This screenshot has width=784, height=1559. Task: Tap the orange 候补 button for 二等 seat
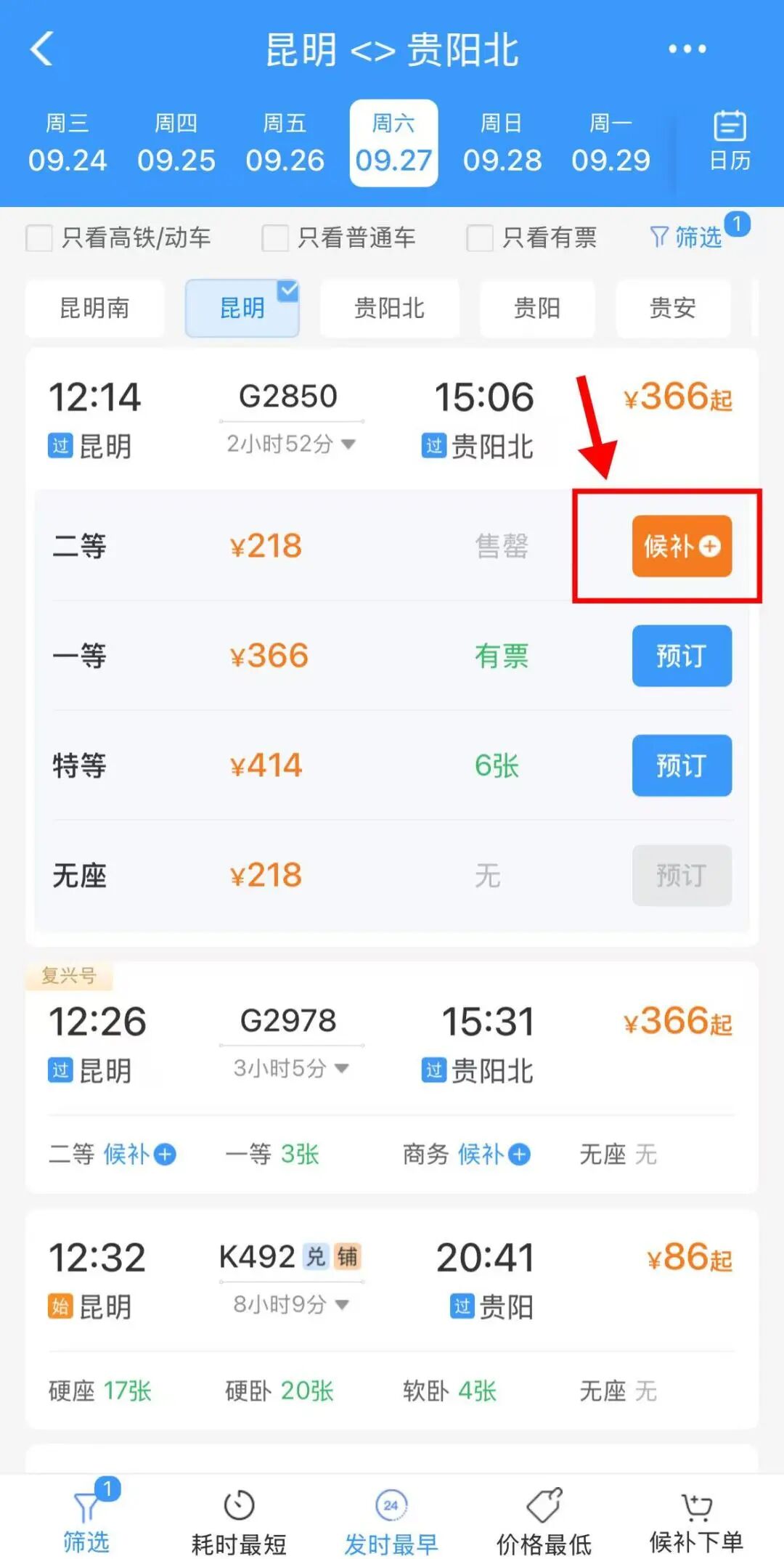(x=681, y=547)
